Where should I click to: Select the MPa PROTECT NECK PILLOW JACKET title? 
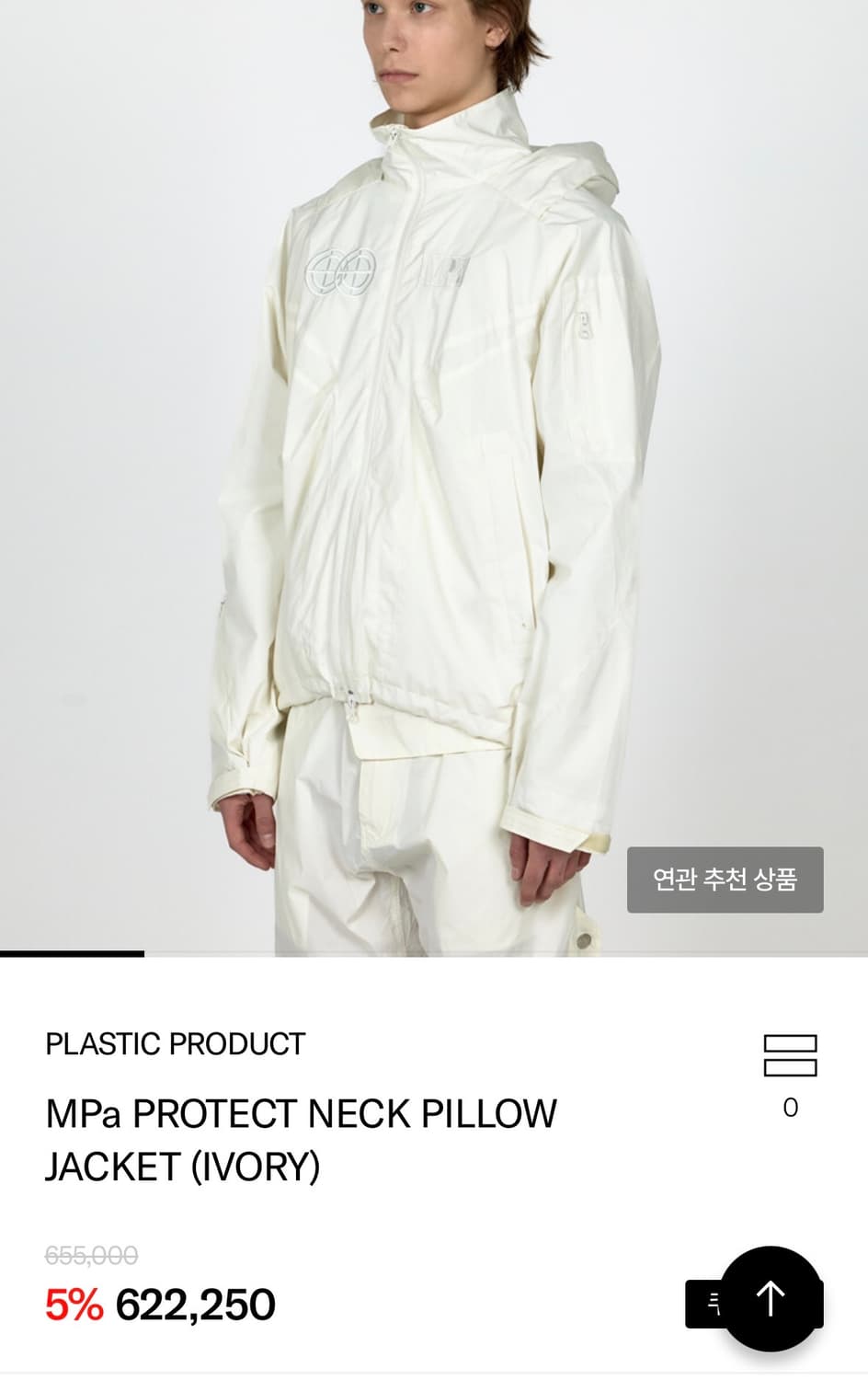(x=300, y=1139)
